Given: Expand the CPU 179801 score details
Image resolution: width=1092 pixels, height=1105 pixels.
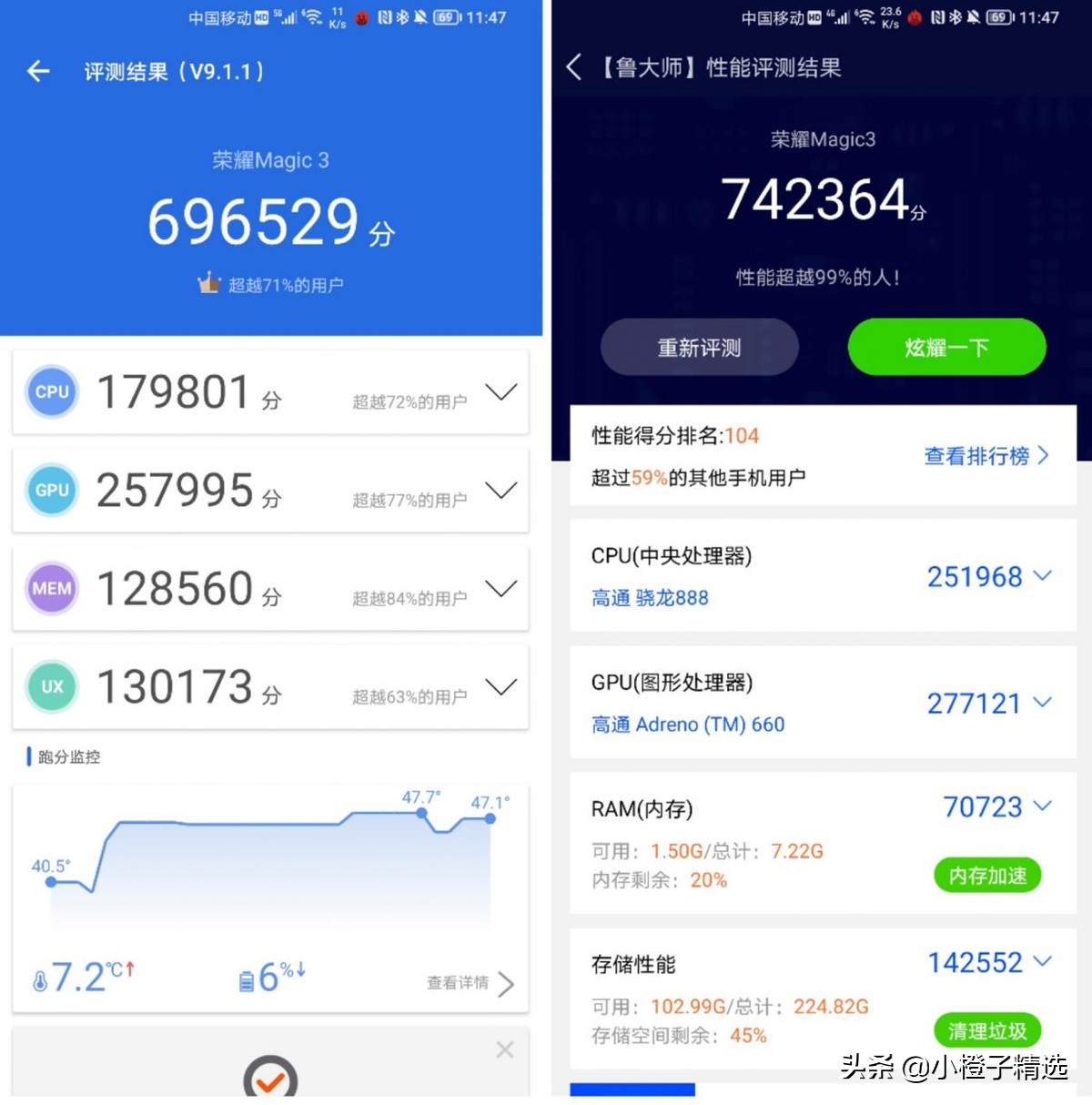Looking at the screenshot, I should [x=501, y=392].
